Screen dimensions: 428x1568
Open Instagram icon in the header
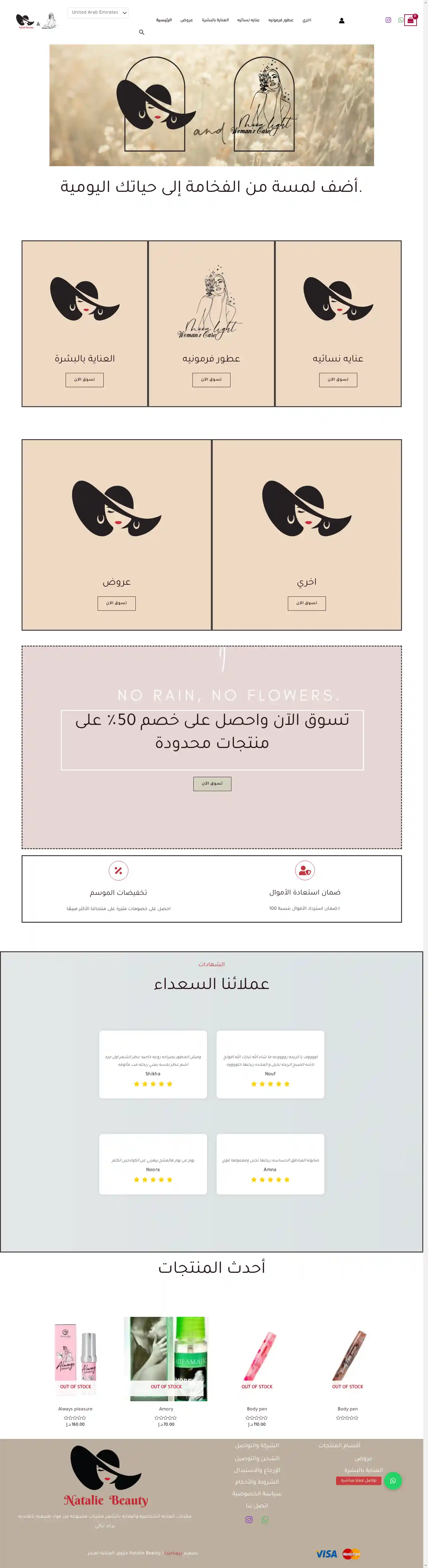[x=388, y=20]
